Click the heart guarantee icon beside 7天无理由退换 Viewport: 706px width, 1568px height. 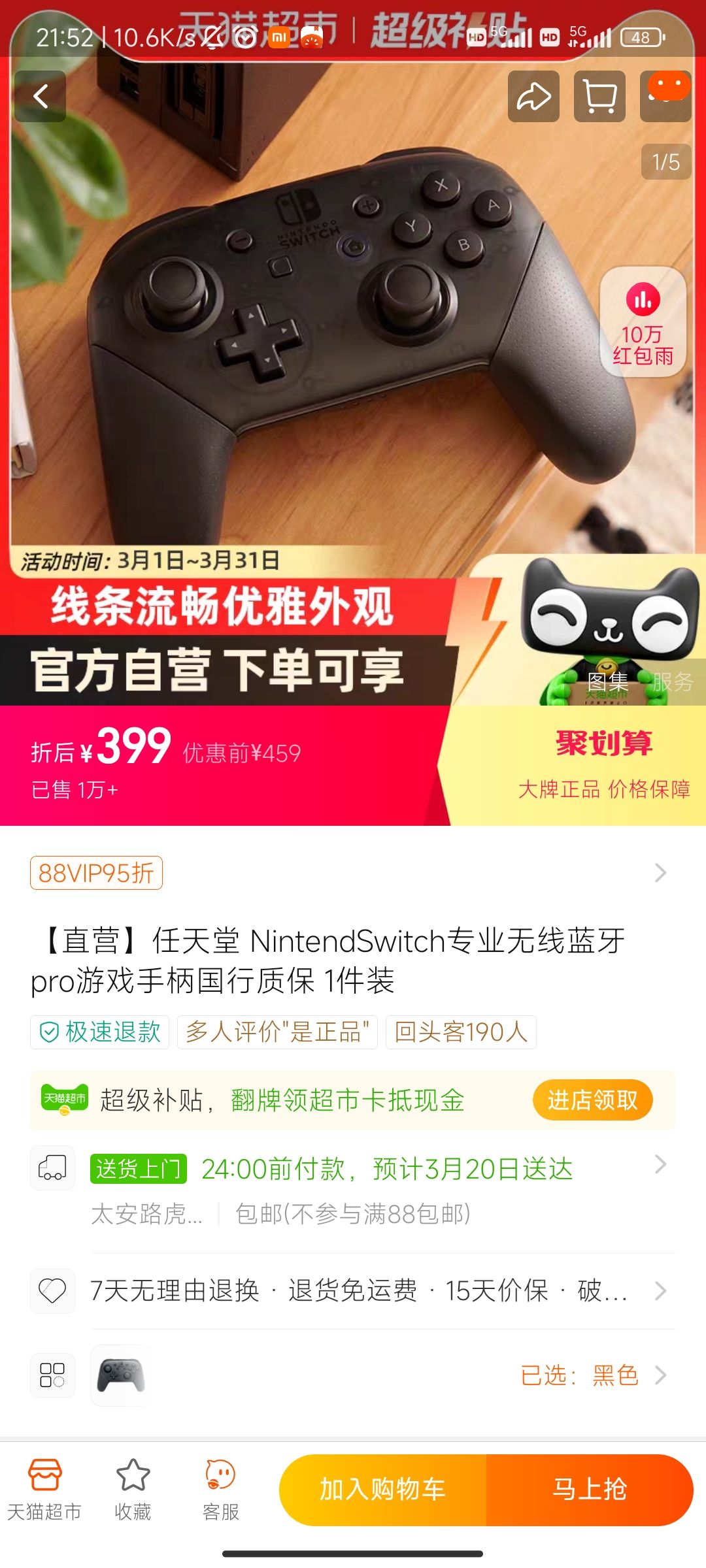pyautogui.click(x=53, y=1290)
